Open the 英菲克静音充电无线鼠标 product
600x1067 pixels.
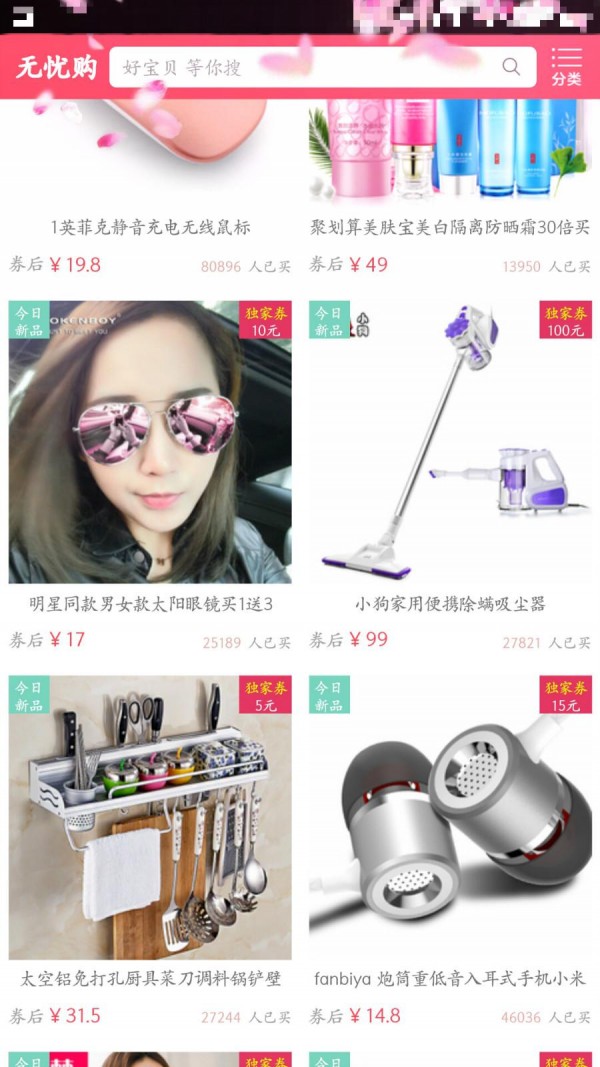(150, 227)
